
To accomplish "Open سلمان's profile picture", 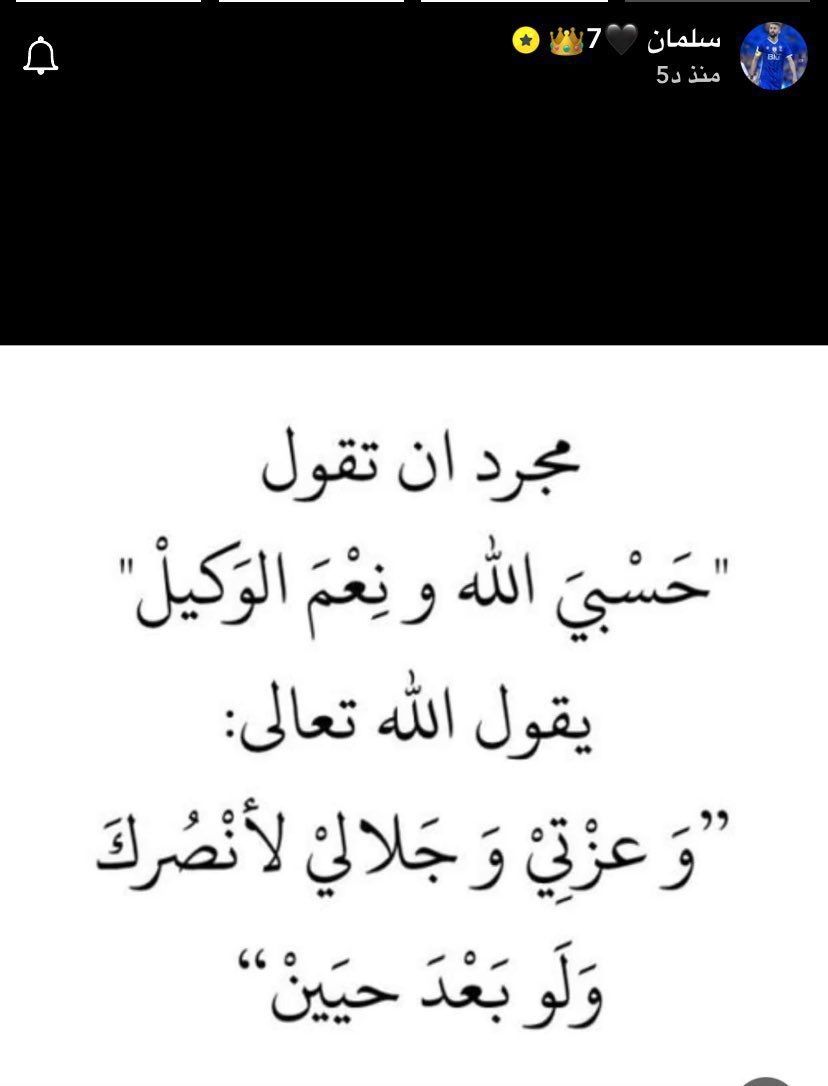I will point(773,56).
